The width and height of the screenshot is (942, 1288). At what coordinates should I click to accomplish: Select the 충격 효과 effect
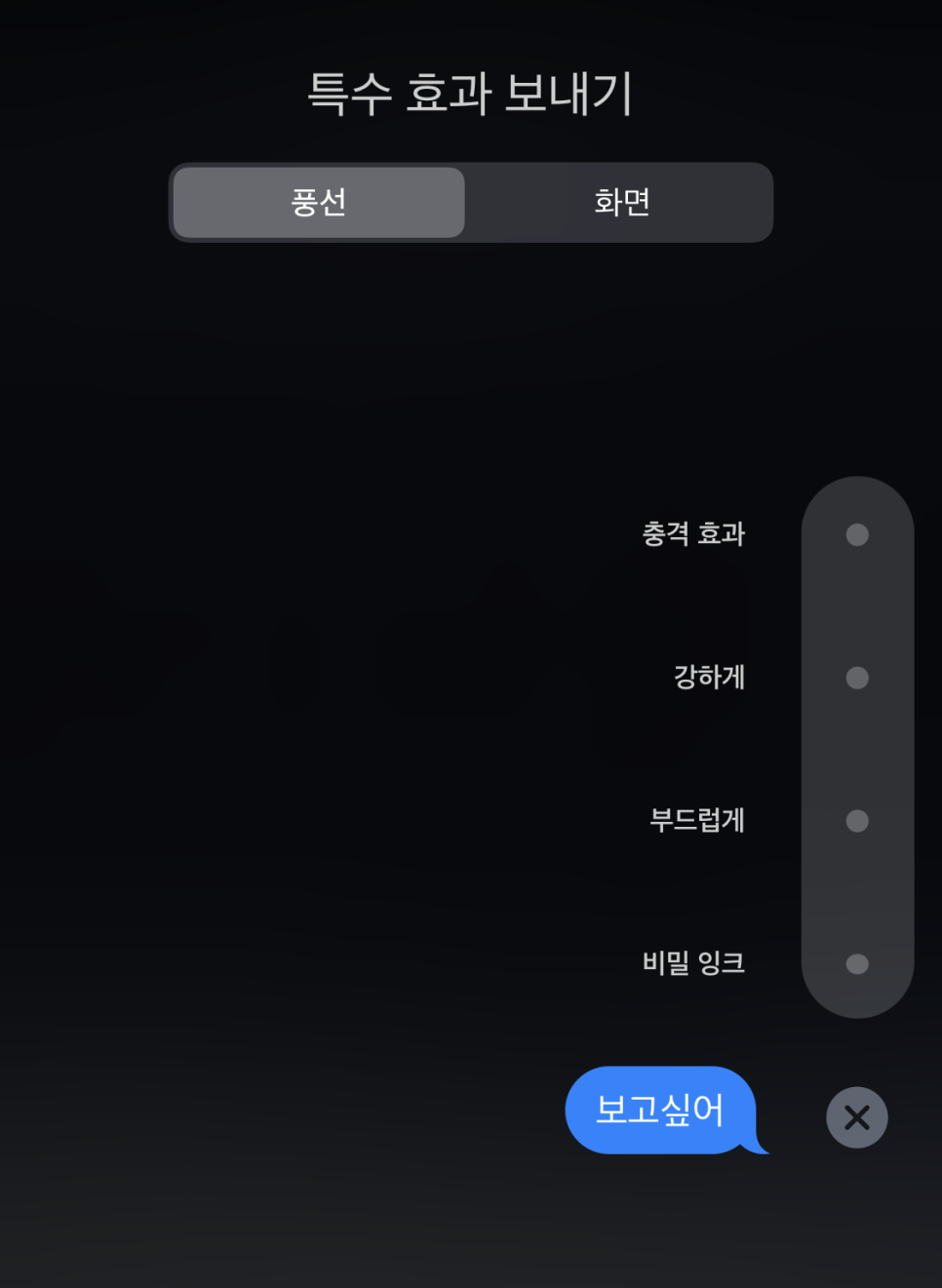[856, 535]
